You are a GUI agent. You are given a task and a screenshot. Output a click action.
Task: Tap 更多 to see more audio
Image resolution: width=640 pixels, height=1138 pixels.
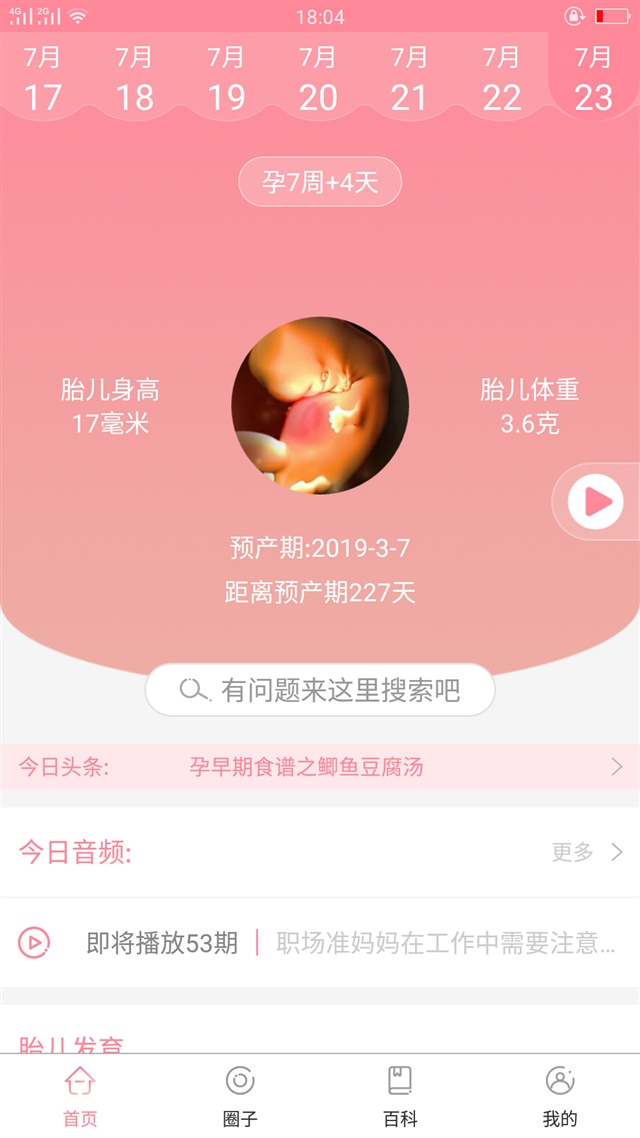pyautogui.click(x=586, y=852)
